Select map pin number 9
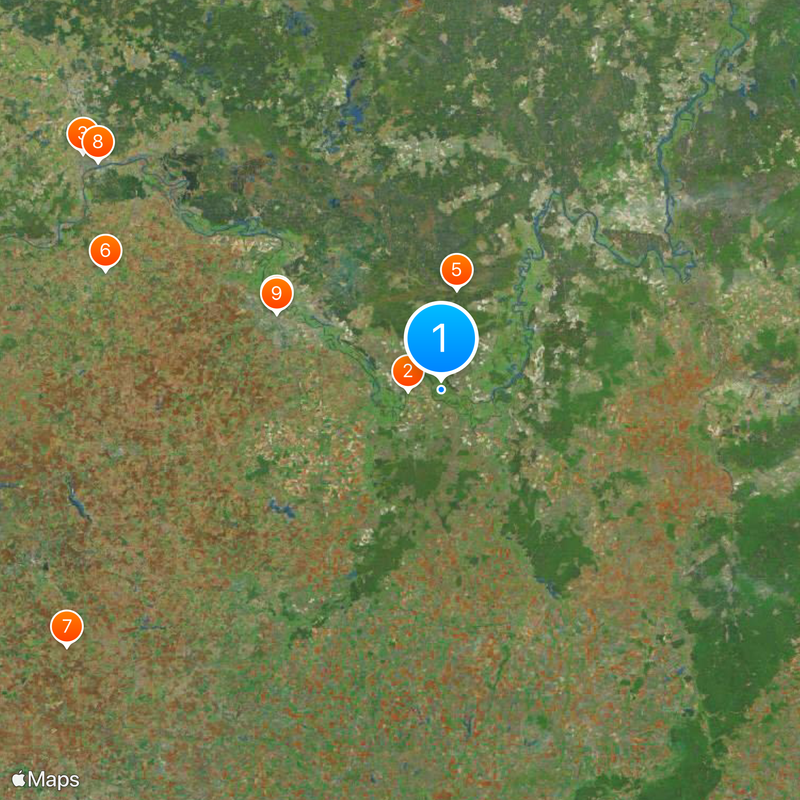The width and height of the screenshot is (800, 800). pyautogui.click(x=277, y=294)
